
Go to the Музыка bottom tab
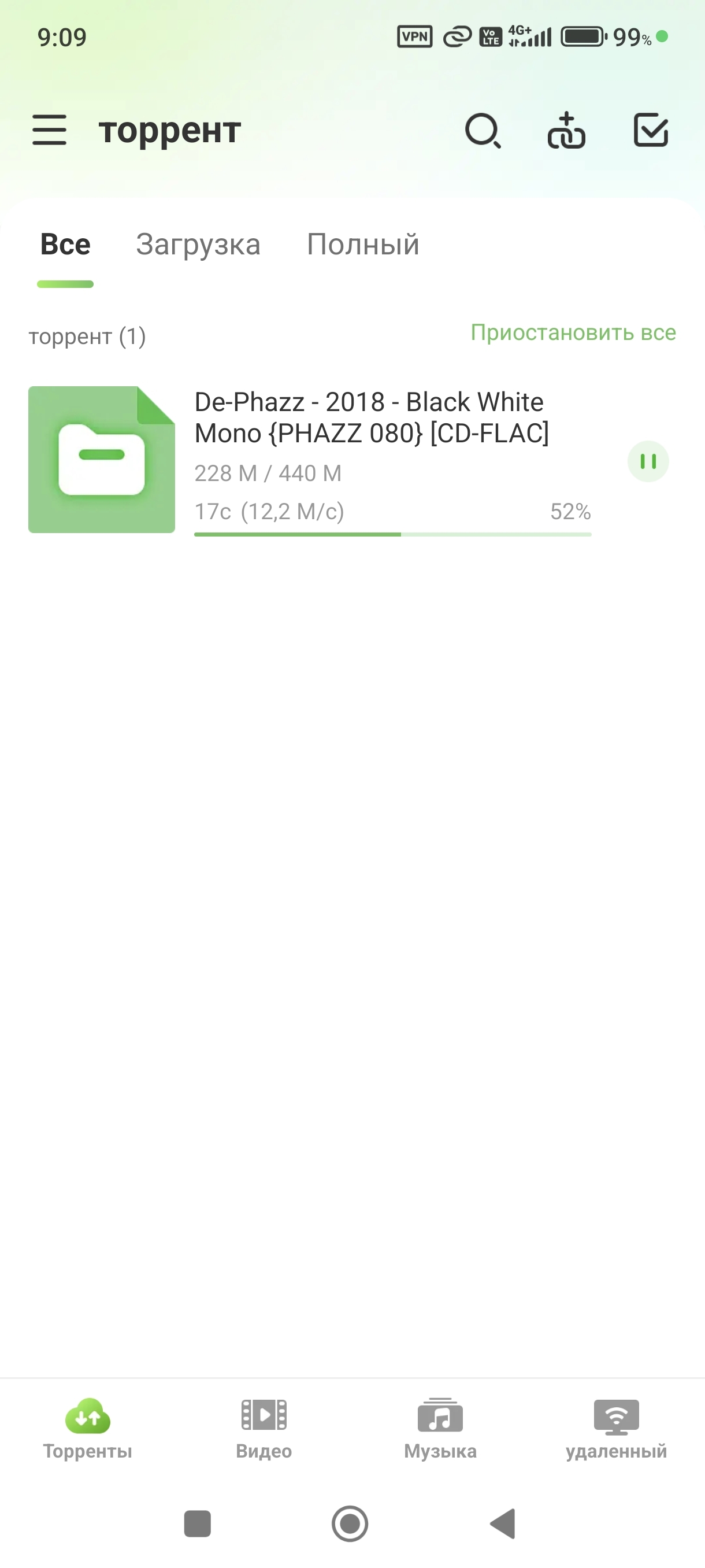tap(440, 1429)
